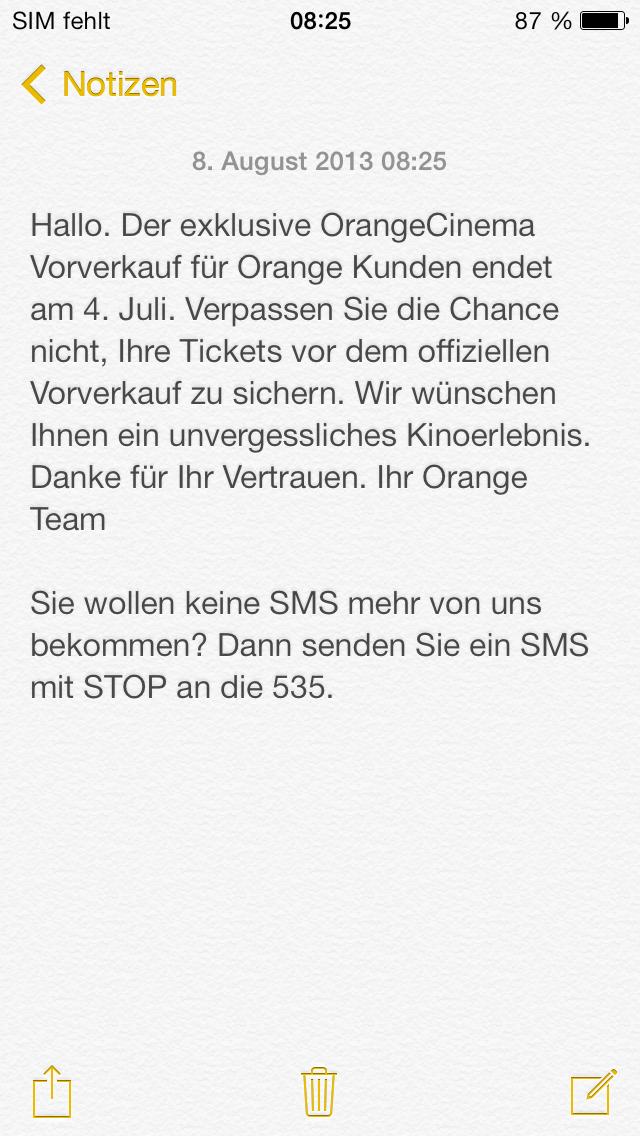The height and width of the screenshot is (1136, 640).
Task: Tap the note text to edit
Action: click(x=310, y=456)
